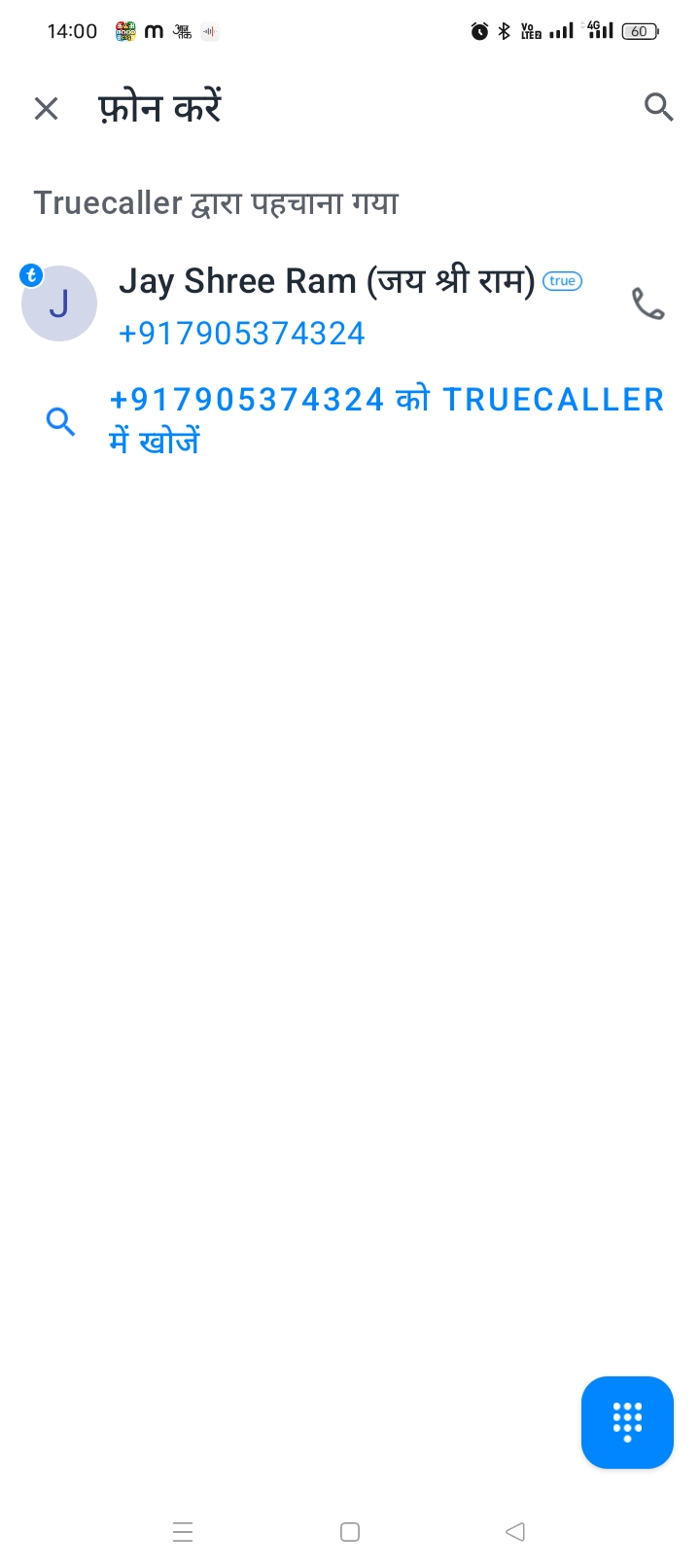Call Jay Shree Ram via phone icon
This screenshot has width=700, height=1568.
pos(647,304)
